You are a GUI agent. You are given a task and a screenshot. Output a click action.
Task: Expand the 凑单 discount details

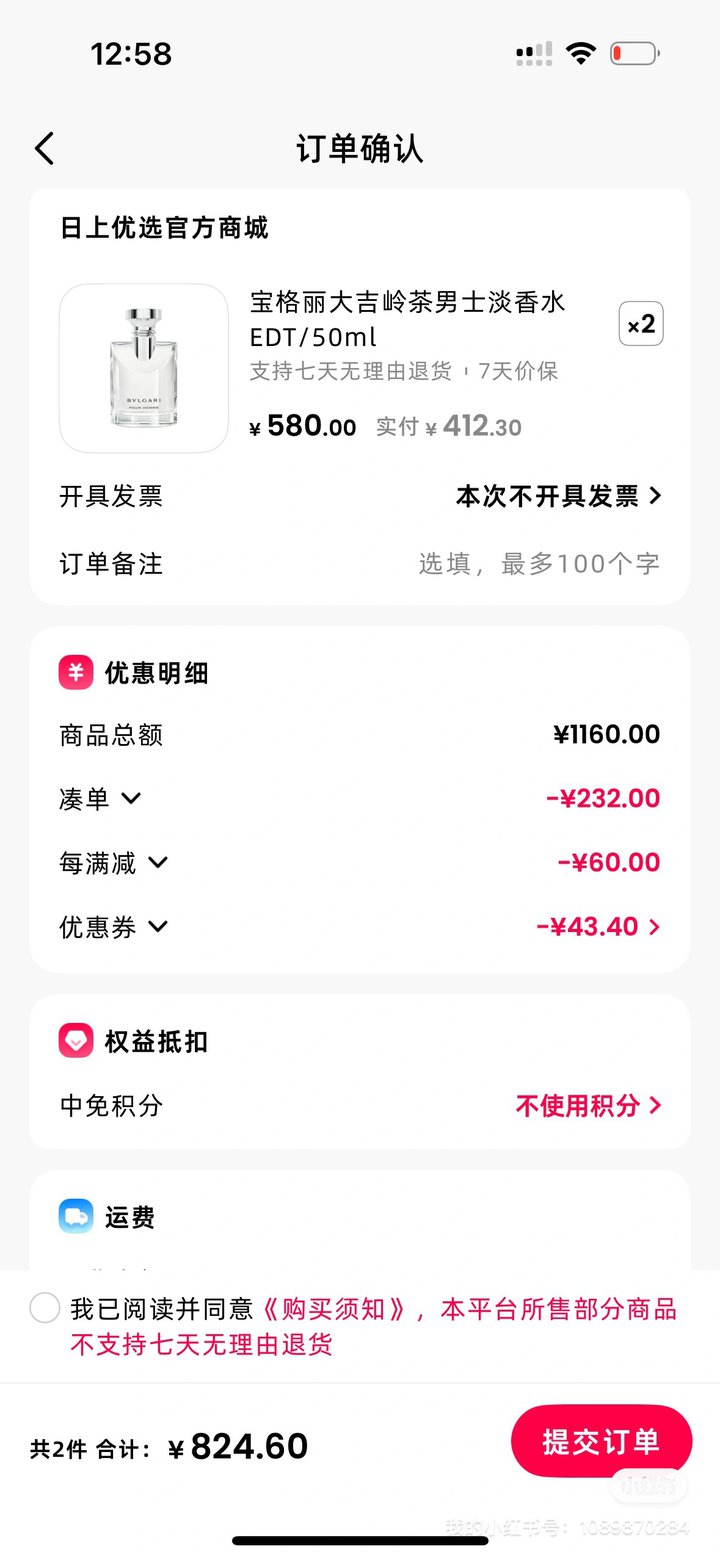coord(101,798)
